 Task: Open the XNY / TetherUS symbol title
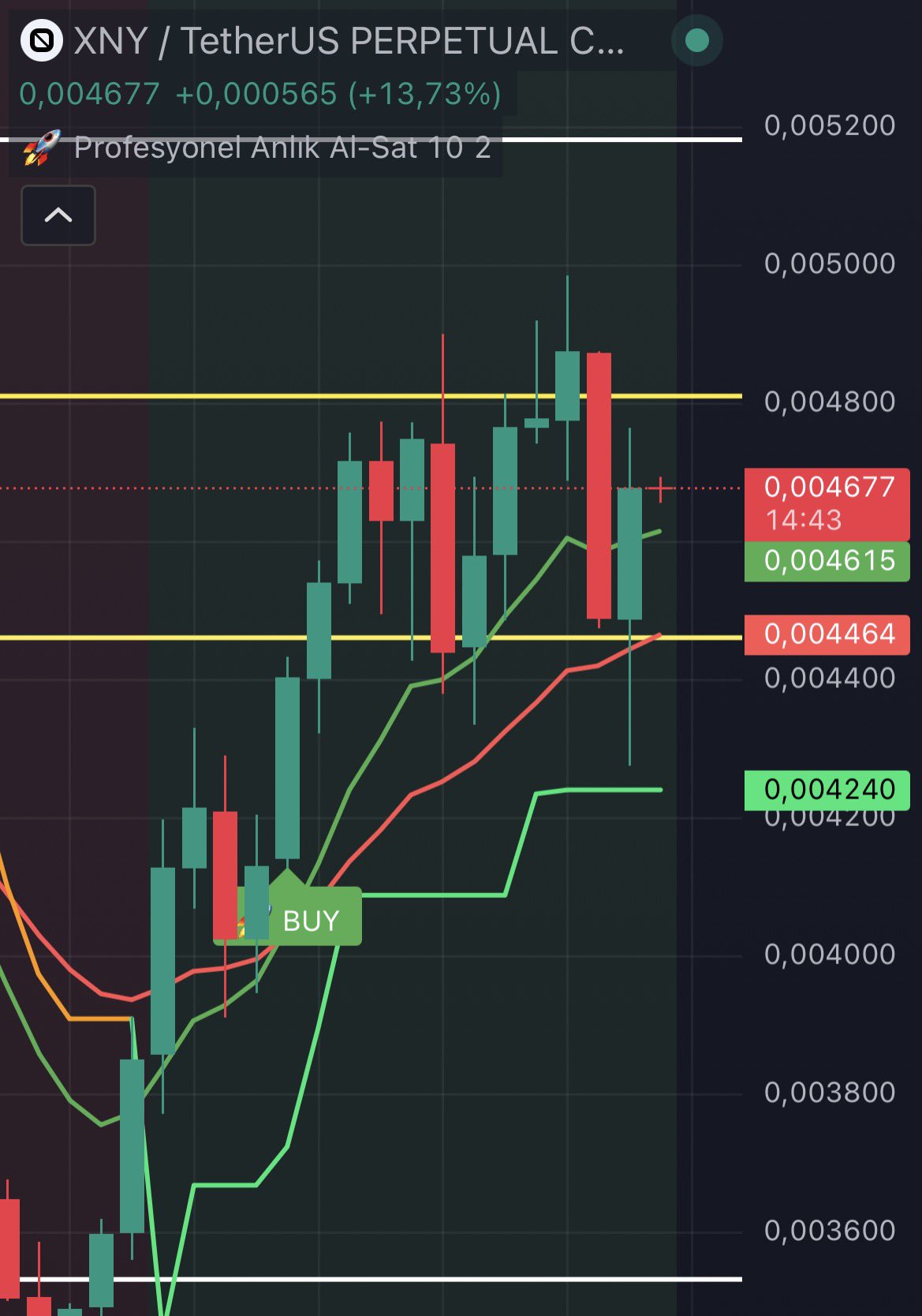[347, 41]
